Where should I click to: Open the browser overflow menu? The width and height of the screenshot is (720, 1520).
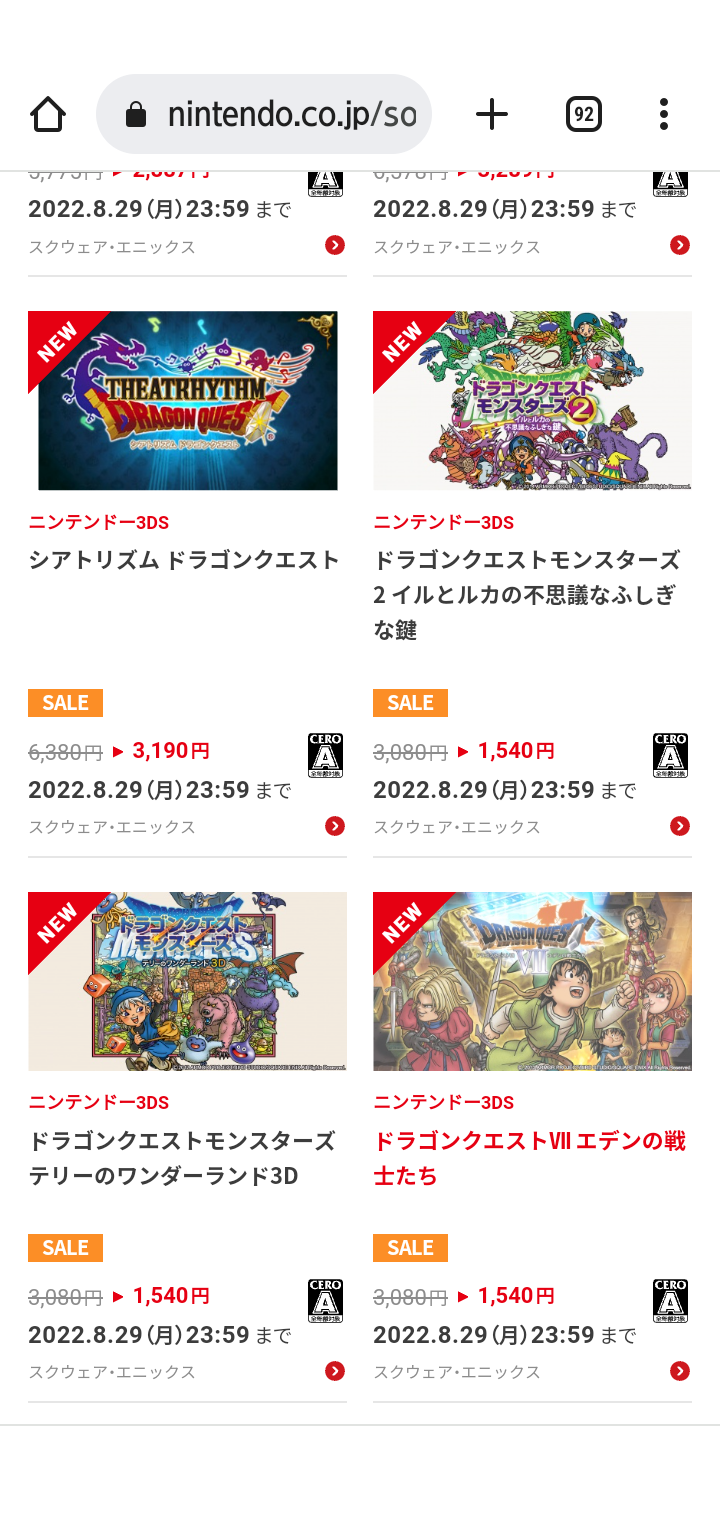click(x=663, y=115)
